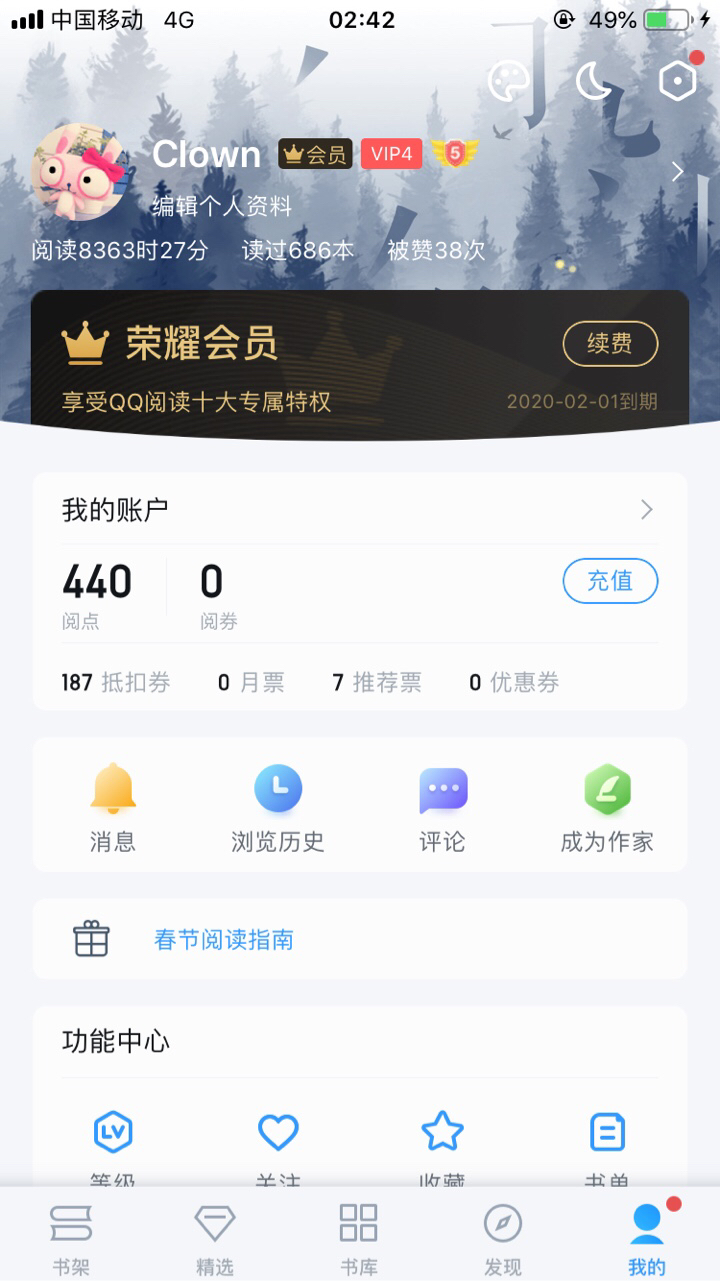Open the theme palette icon
This screenshot has height=1281, width=720.
click(508, 81)
